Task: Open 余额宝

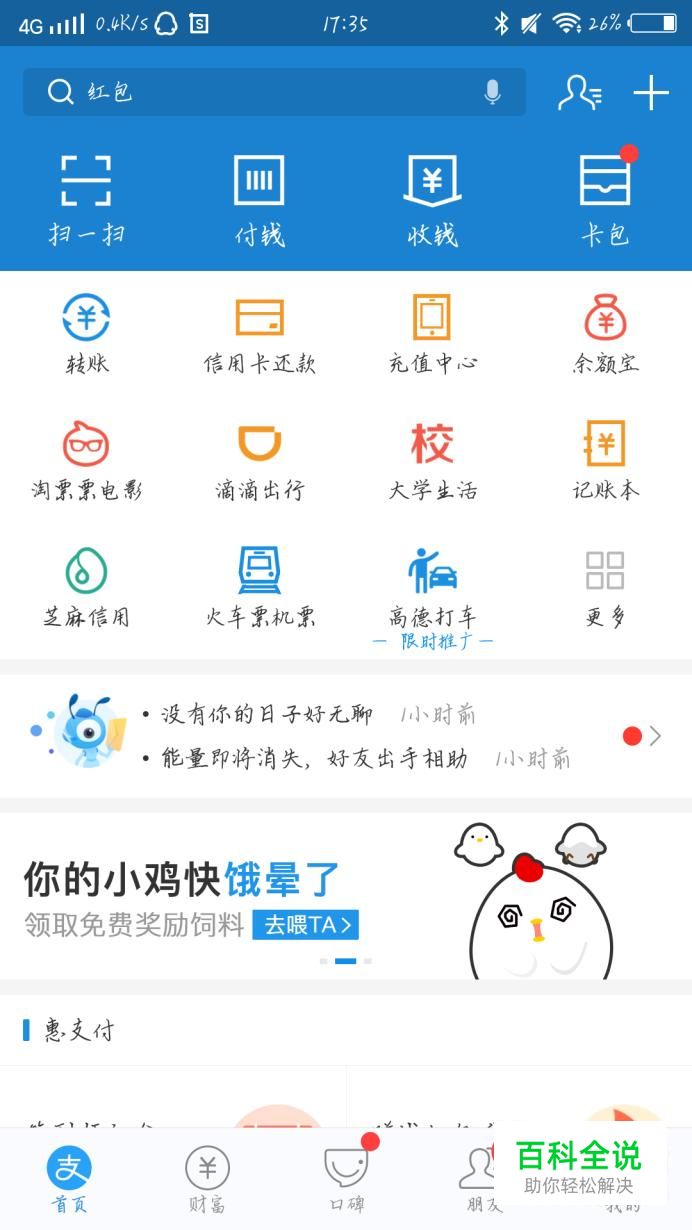Action: 605,335
